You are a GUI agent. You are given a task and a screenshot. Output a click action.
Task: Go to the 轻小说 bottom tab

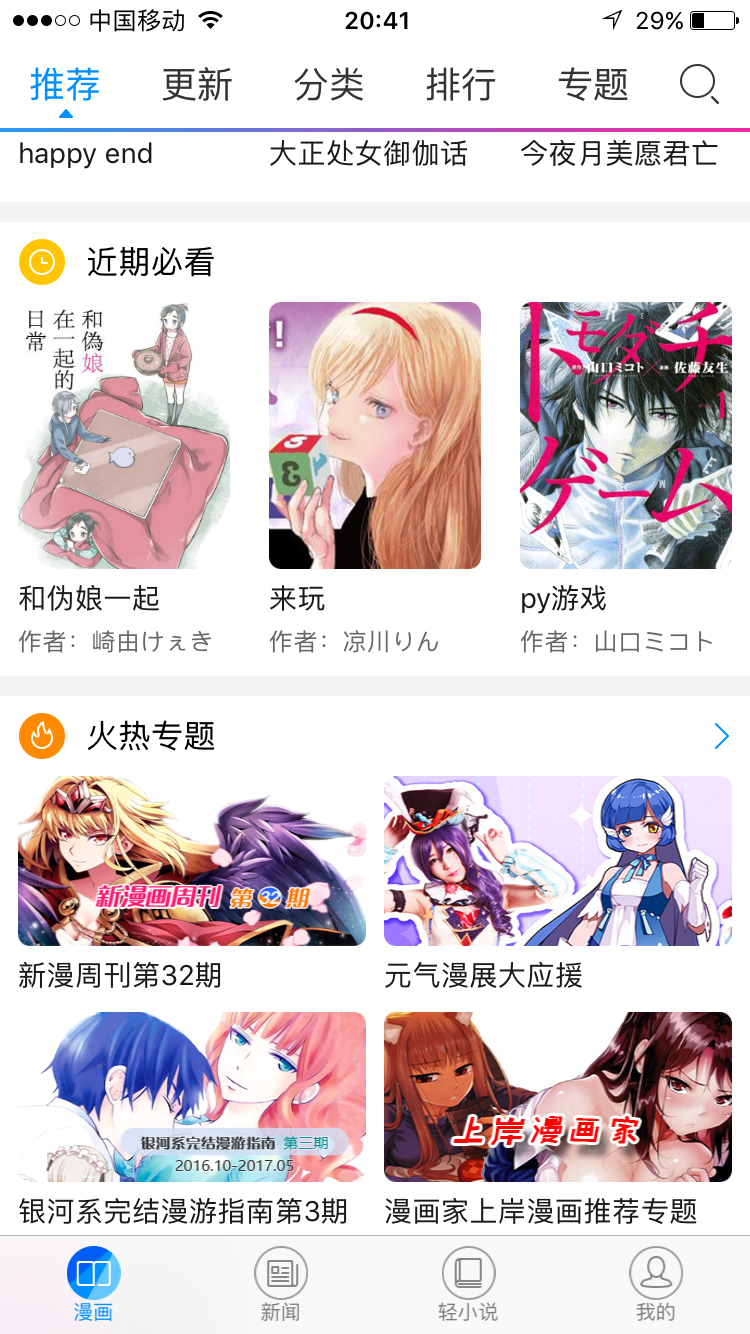pyautogui.click(x=468, y=1285)
